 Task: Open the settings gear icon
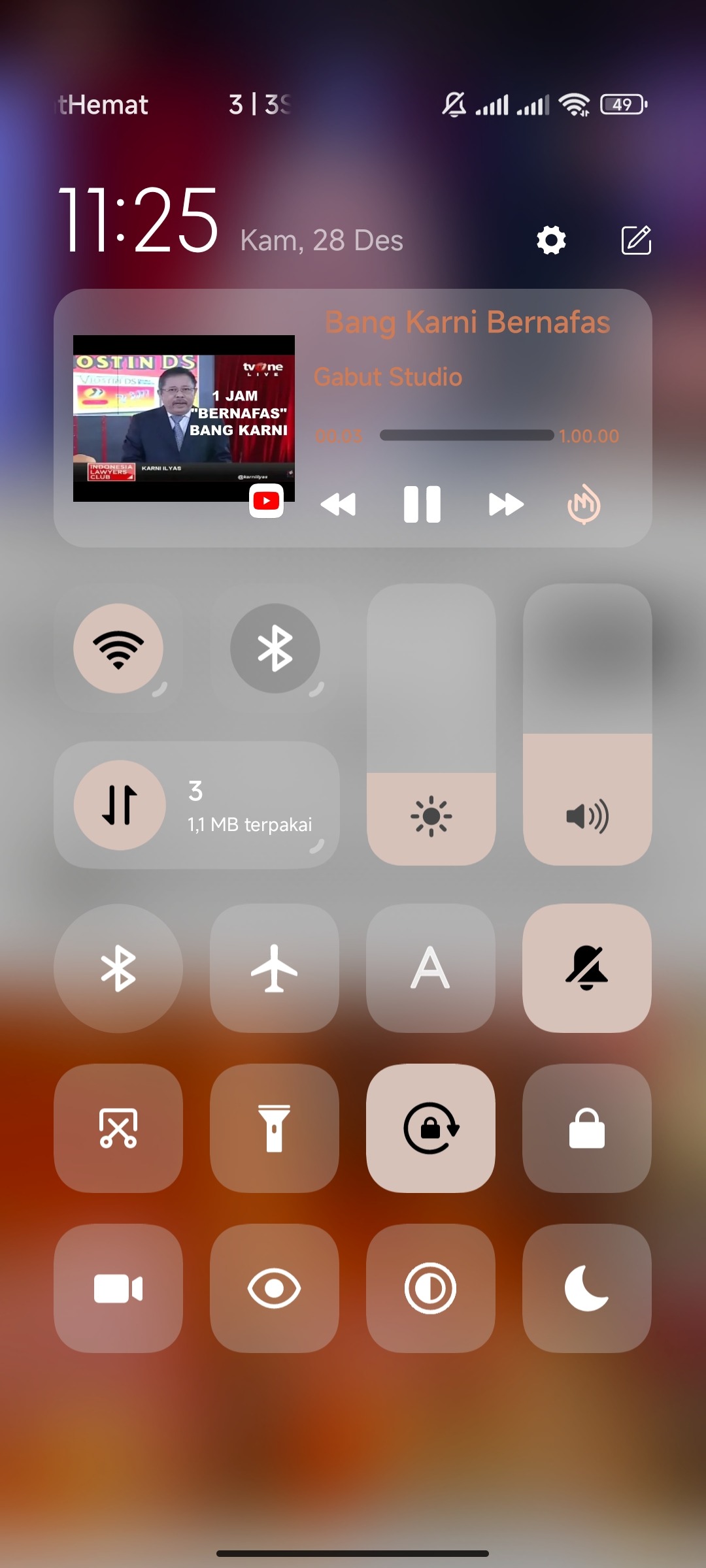point(551,240)
